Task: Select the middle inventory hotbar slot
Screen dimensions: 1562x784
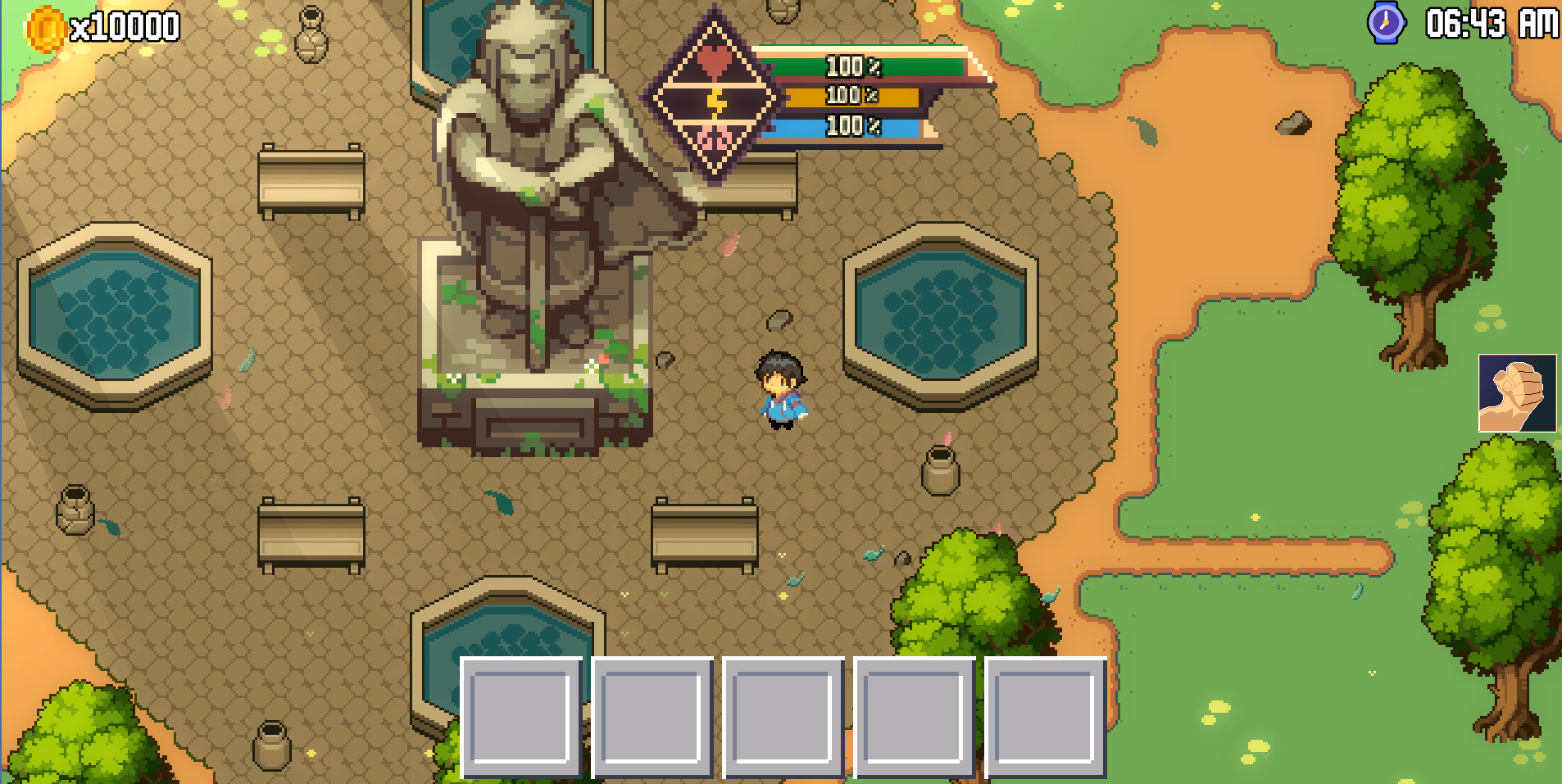Action: (x=783, y=718)
